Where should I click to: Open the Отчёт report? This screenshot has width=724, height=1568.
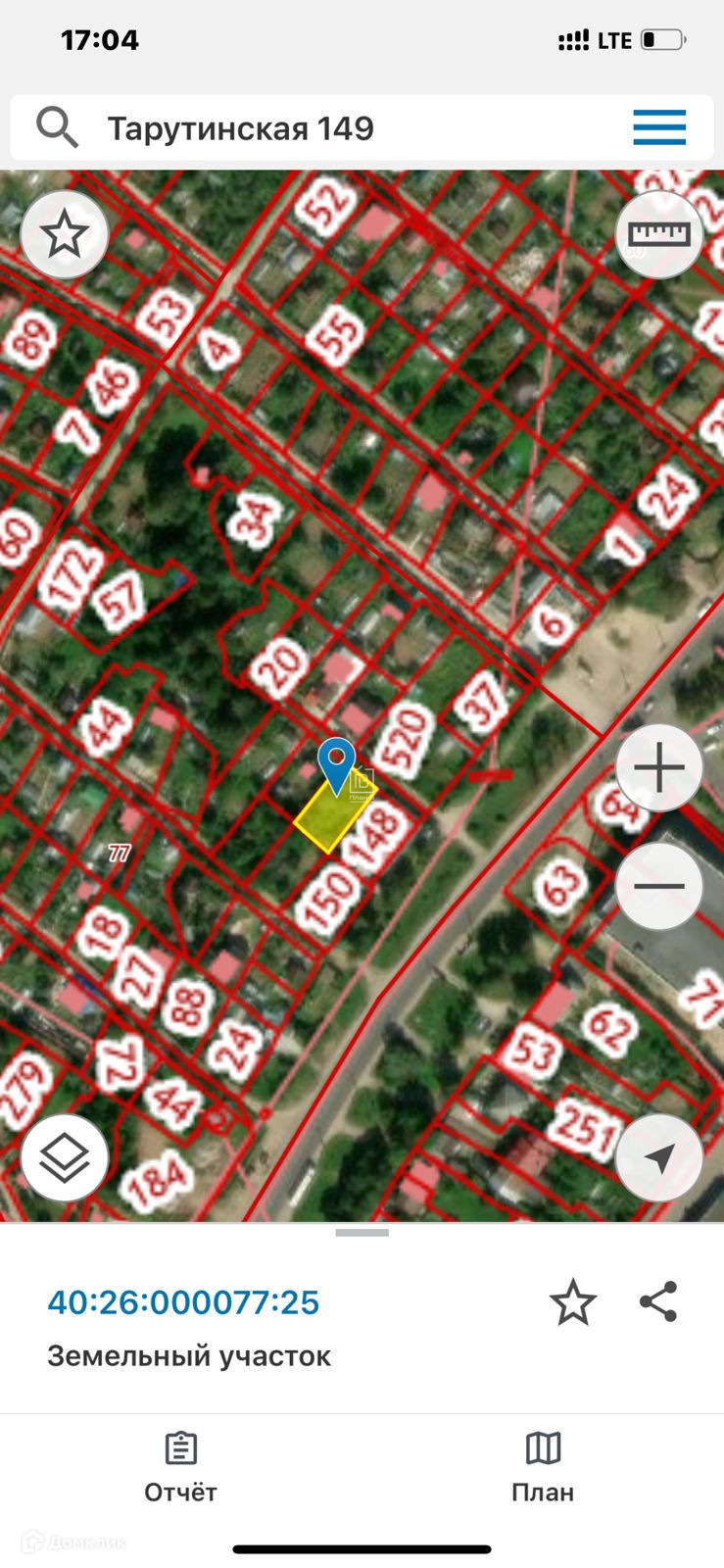(x=181, y=1467)
